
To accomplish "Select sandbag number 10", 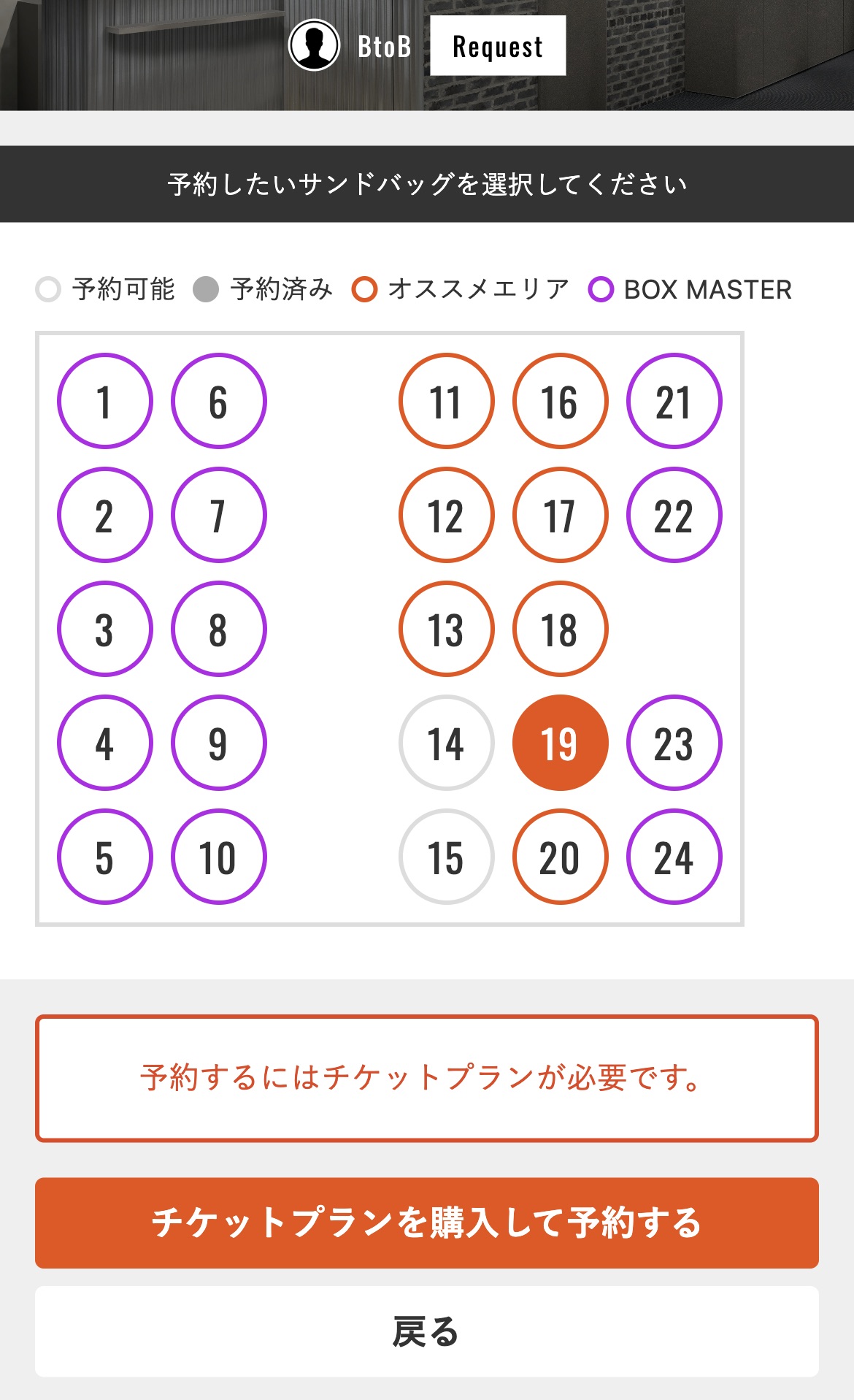I will tap(219, 857).
